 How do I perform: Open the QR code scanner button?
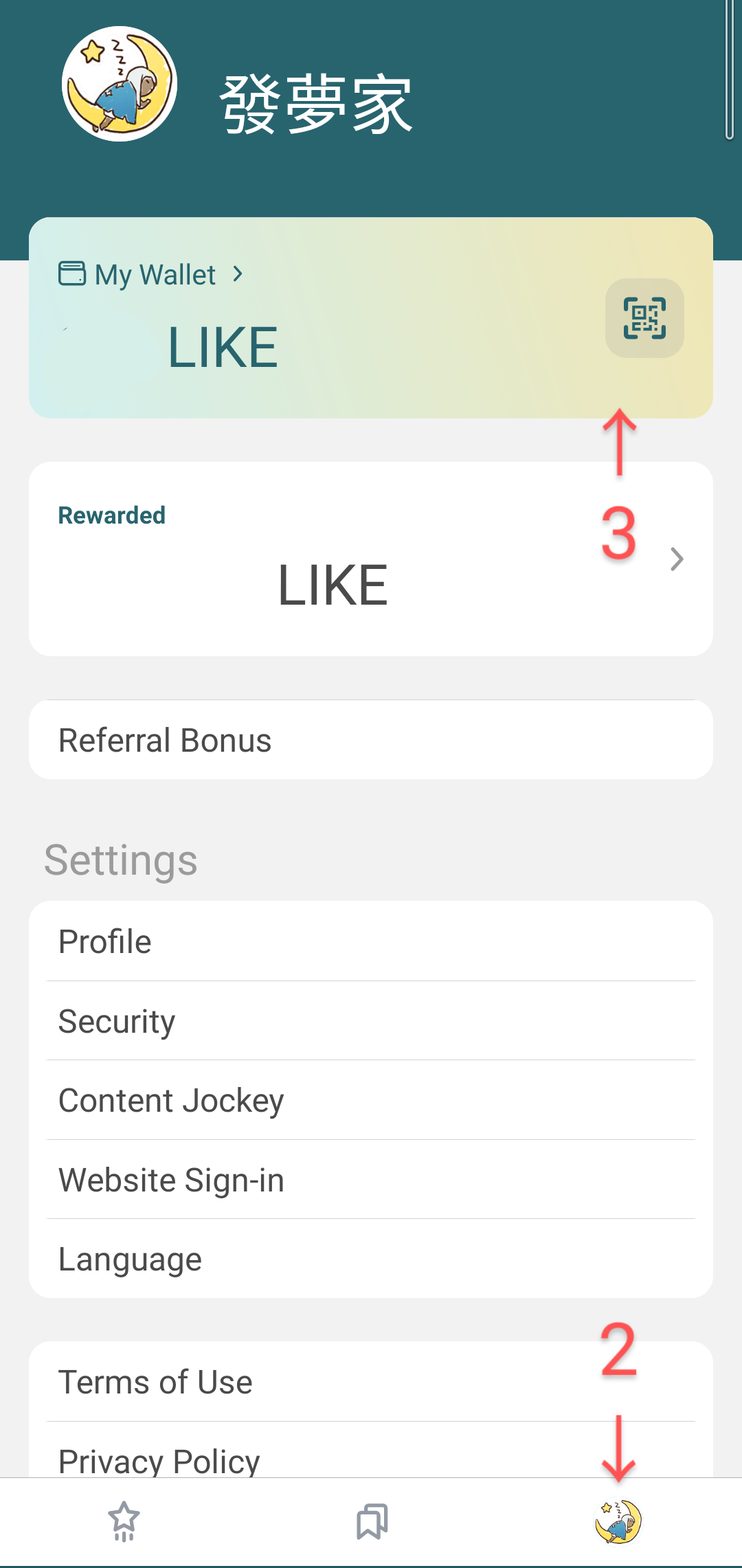(644, 318)
